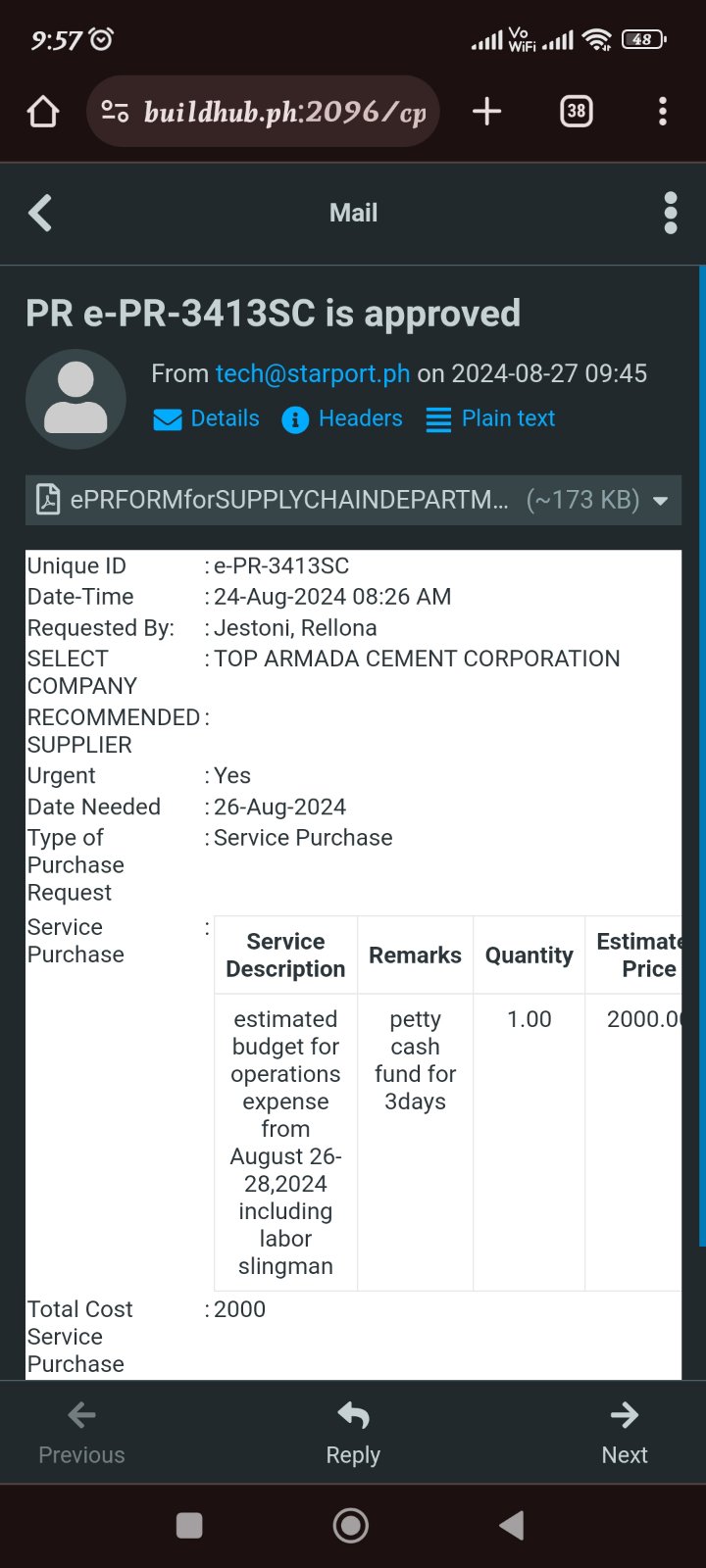View the email Headers
Viewport: 706px width, 1568px height.
(342, 418)
